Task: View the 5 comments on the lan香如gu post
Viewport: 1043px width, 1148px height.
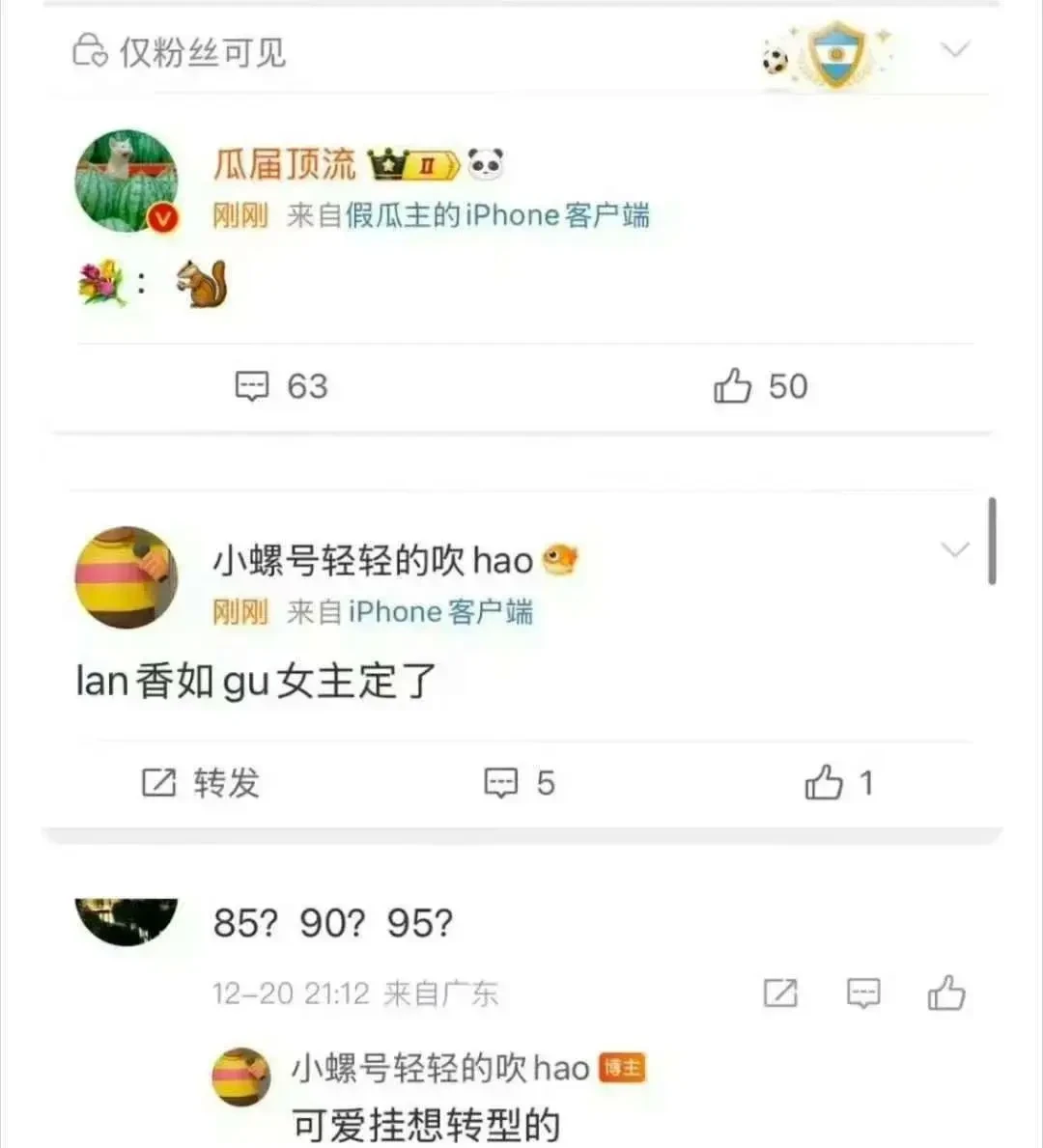Action: pyautogui.click(x=520, y=782)
